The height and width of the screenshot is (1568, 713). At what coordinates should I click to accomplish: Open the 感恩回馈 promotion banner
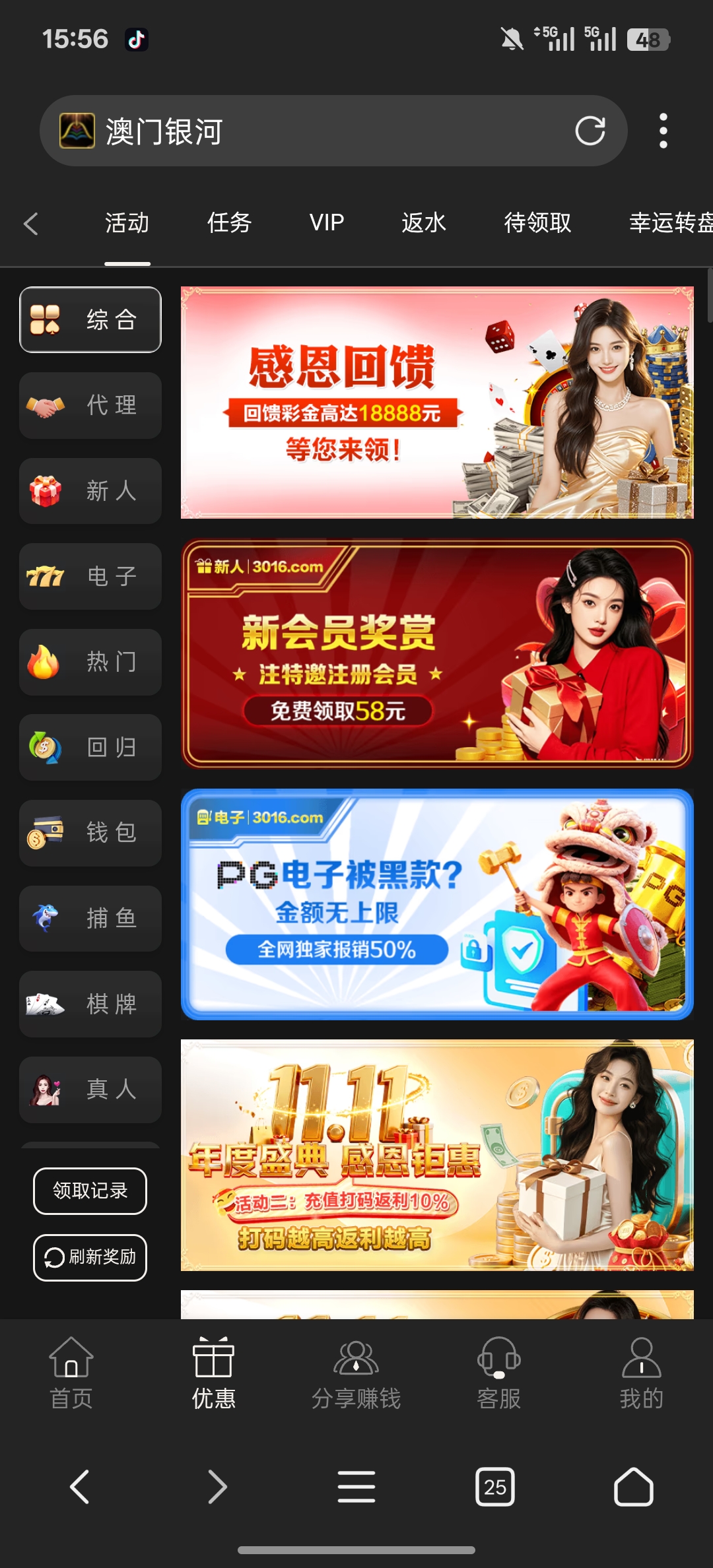(437, 403)
